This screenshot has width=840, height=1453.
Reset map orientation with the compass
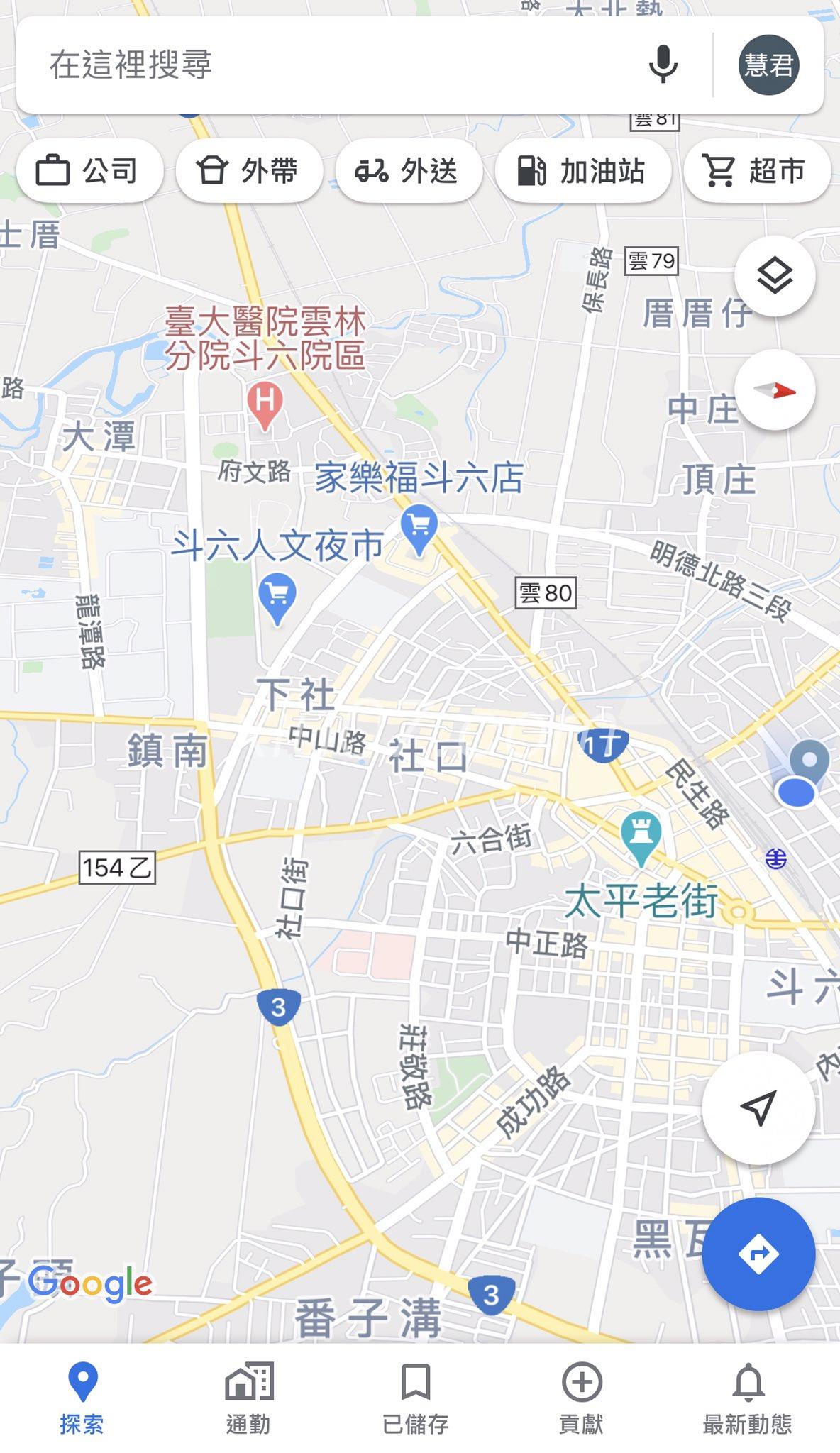[x=774, y=390]
